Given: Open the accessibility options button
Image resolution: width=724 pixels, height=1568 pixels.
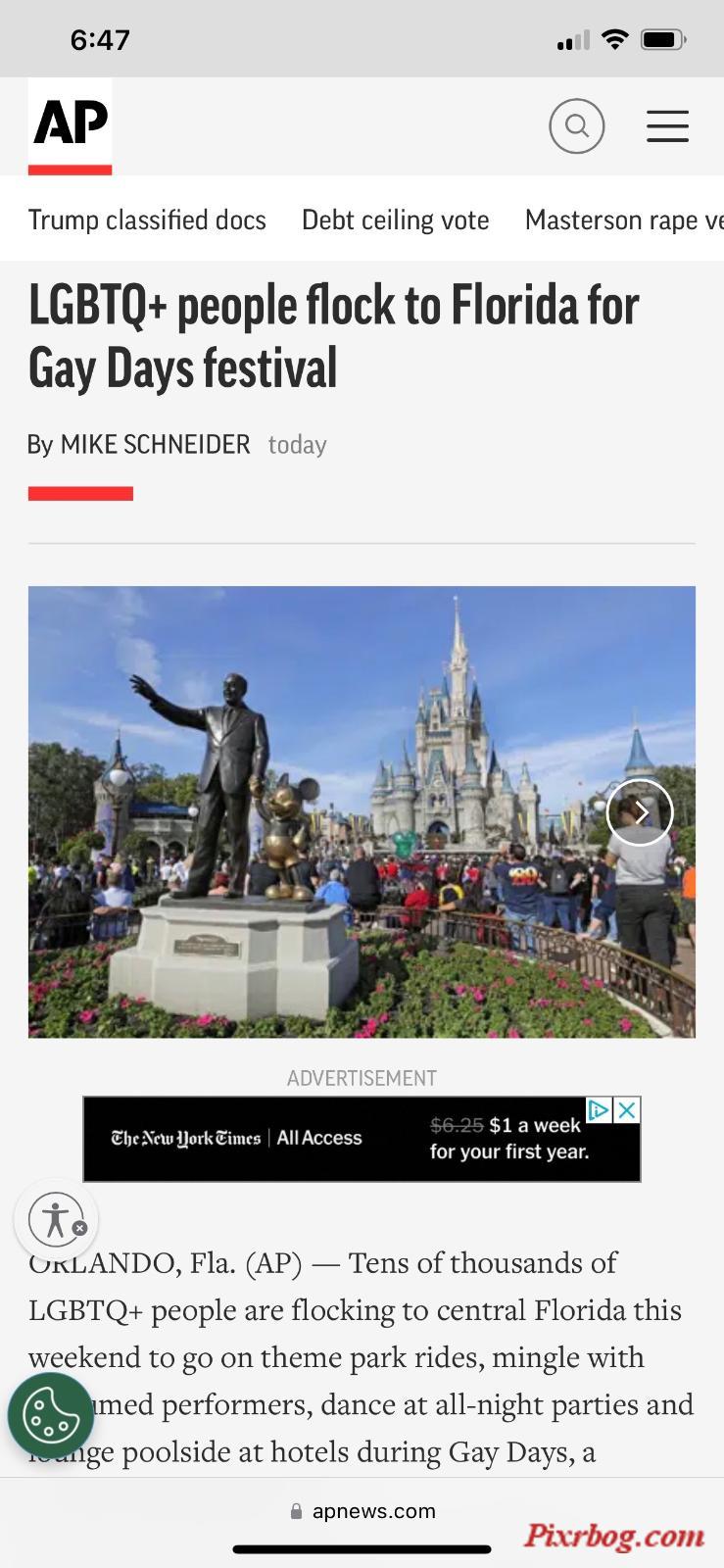Looking at the screenshot, I should click(x=56, y=1220).
